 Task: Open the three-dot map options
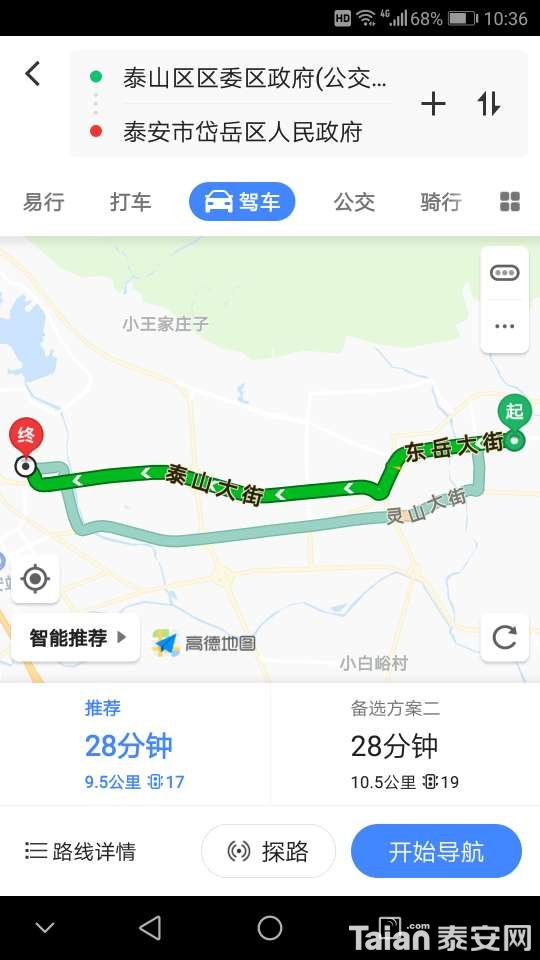pyautogui.click(x=504, y=326)
